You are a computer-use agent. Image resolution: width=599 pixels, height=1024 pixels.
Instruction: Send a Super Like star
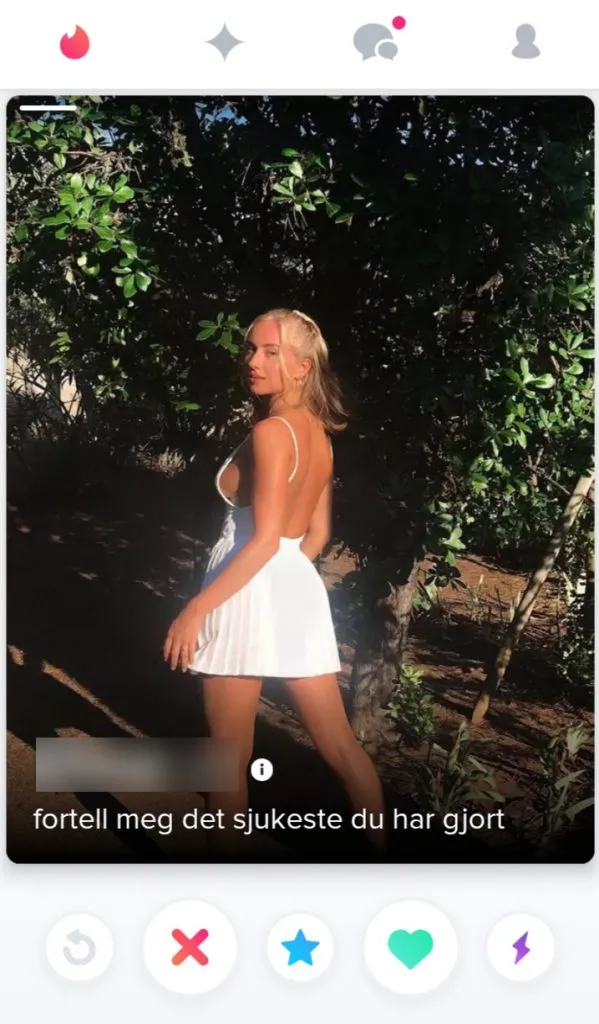click(x=300, y=948)
